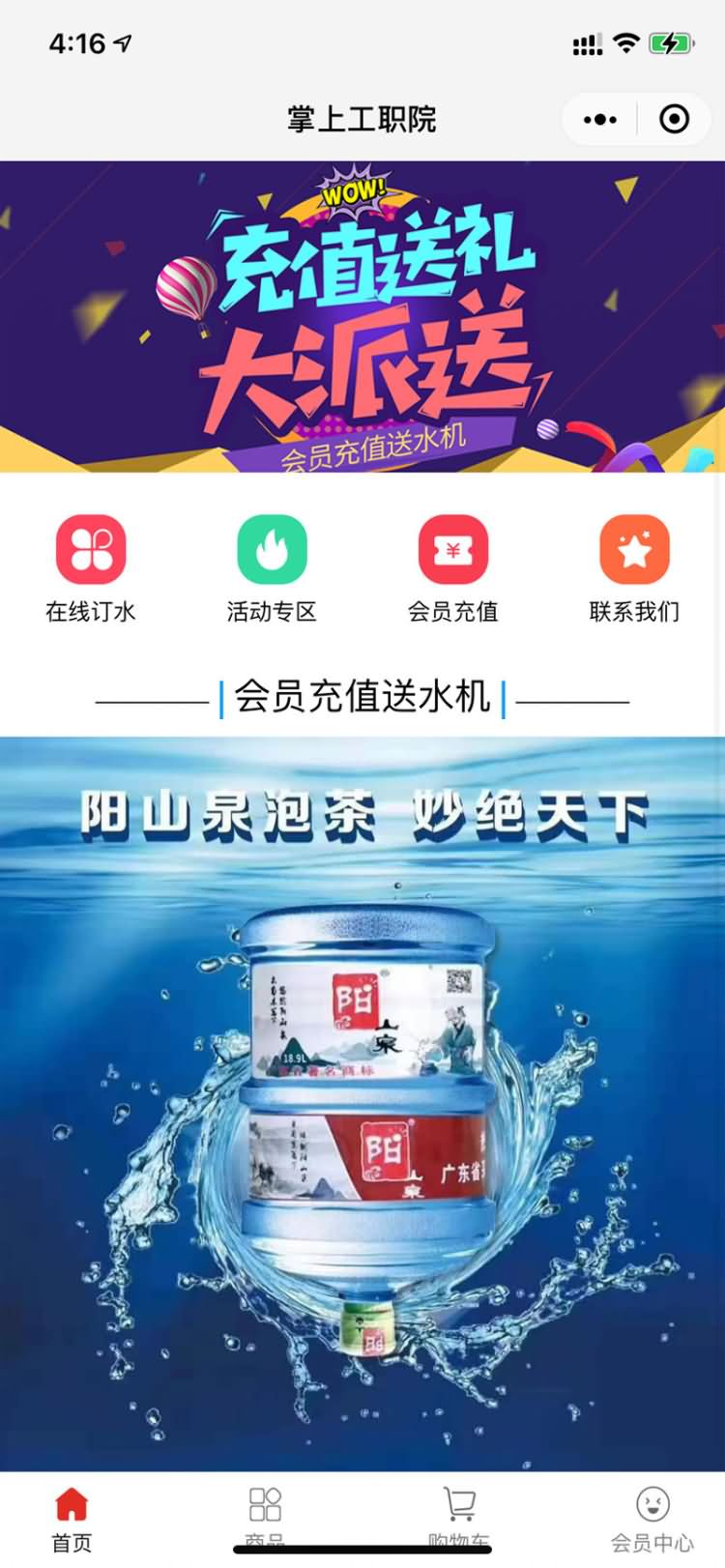
Task: Switch to the 商品 products tab
Action: (x=265, y=1516)
